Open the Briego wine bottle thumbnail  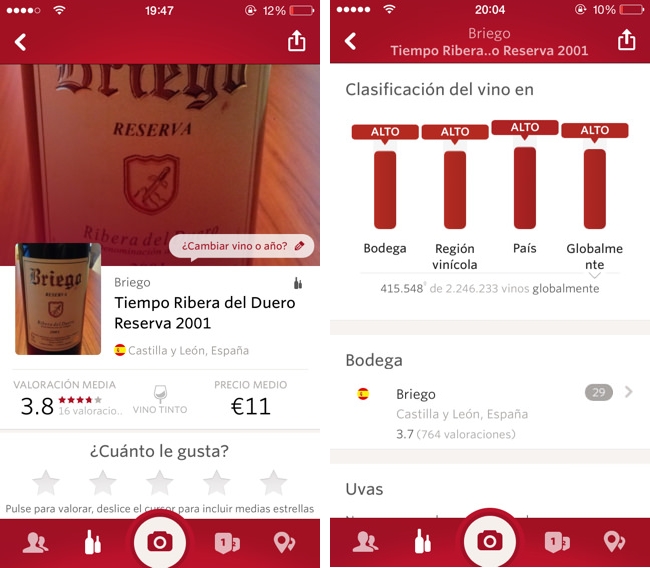58,299
